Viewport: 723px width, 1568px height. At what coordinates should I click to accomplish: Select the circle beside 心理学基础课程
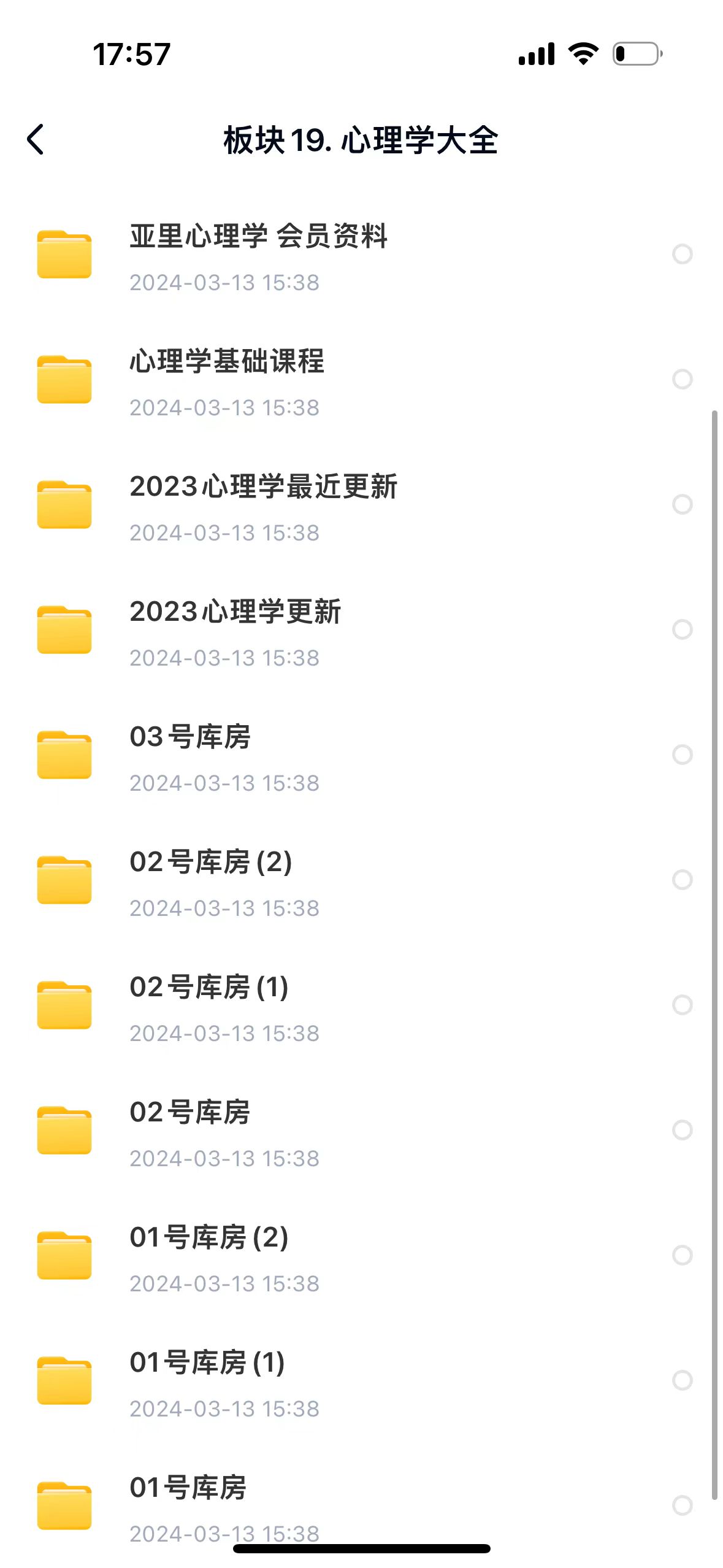pos(682,379)
